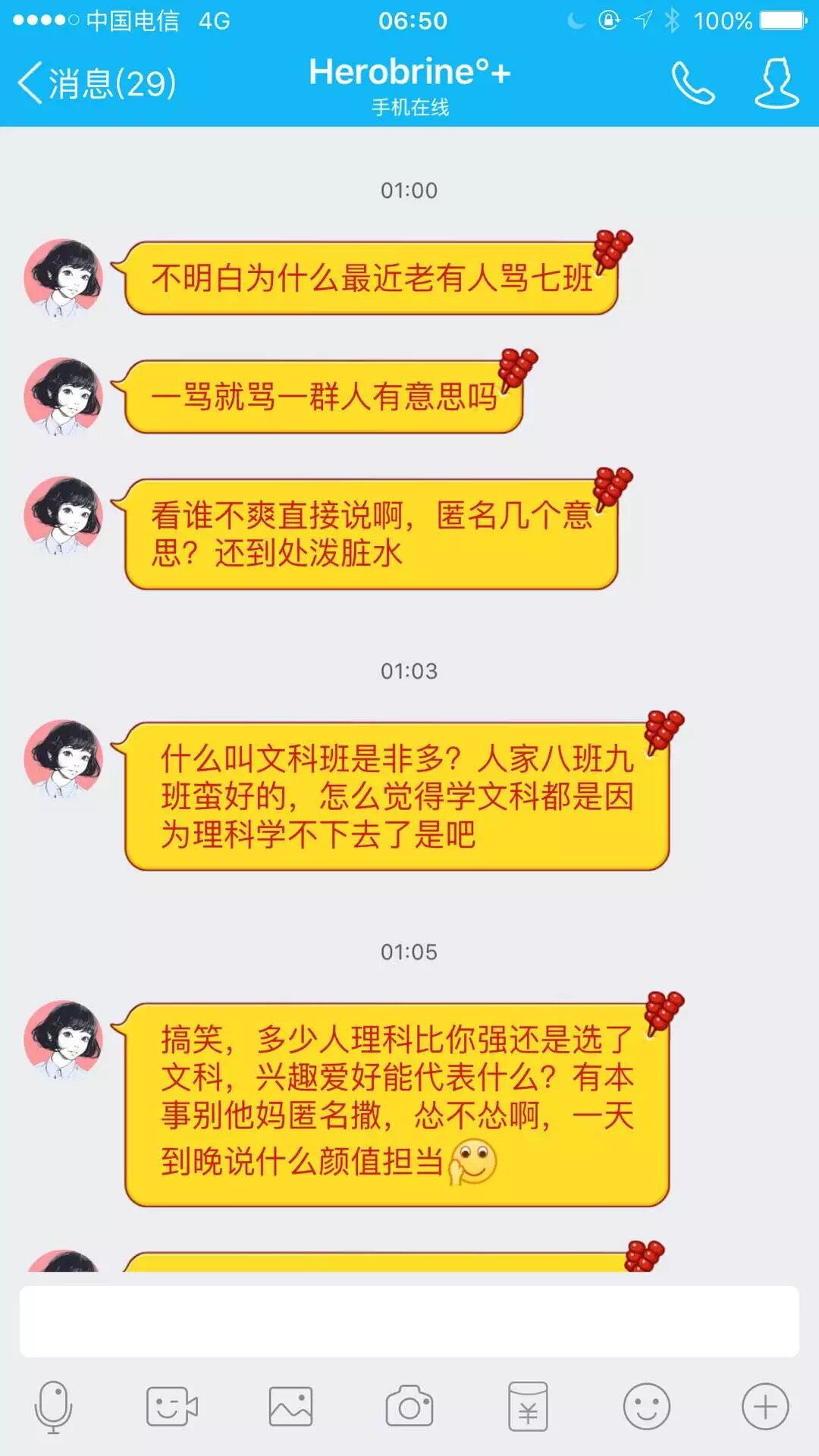Open the photo gallery picker
The image size is (819, 1456).
(290, 1407)
